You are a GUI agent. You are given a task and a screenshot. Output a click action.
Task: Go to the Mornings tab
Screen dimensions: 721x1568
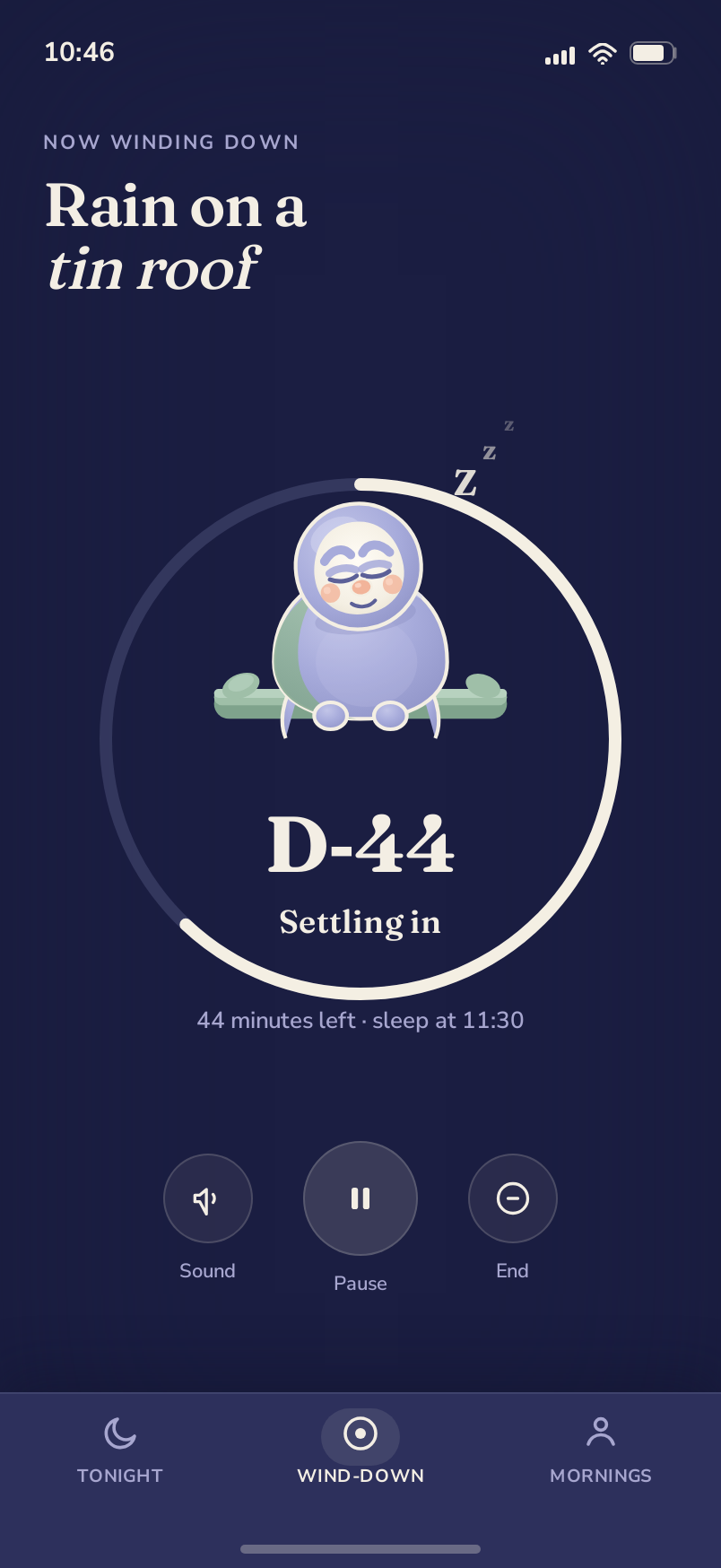point(601,1450)
